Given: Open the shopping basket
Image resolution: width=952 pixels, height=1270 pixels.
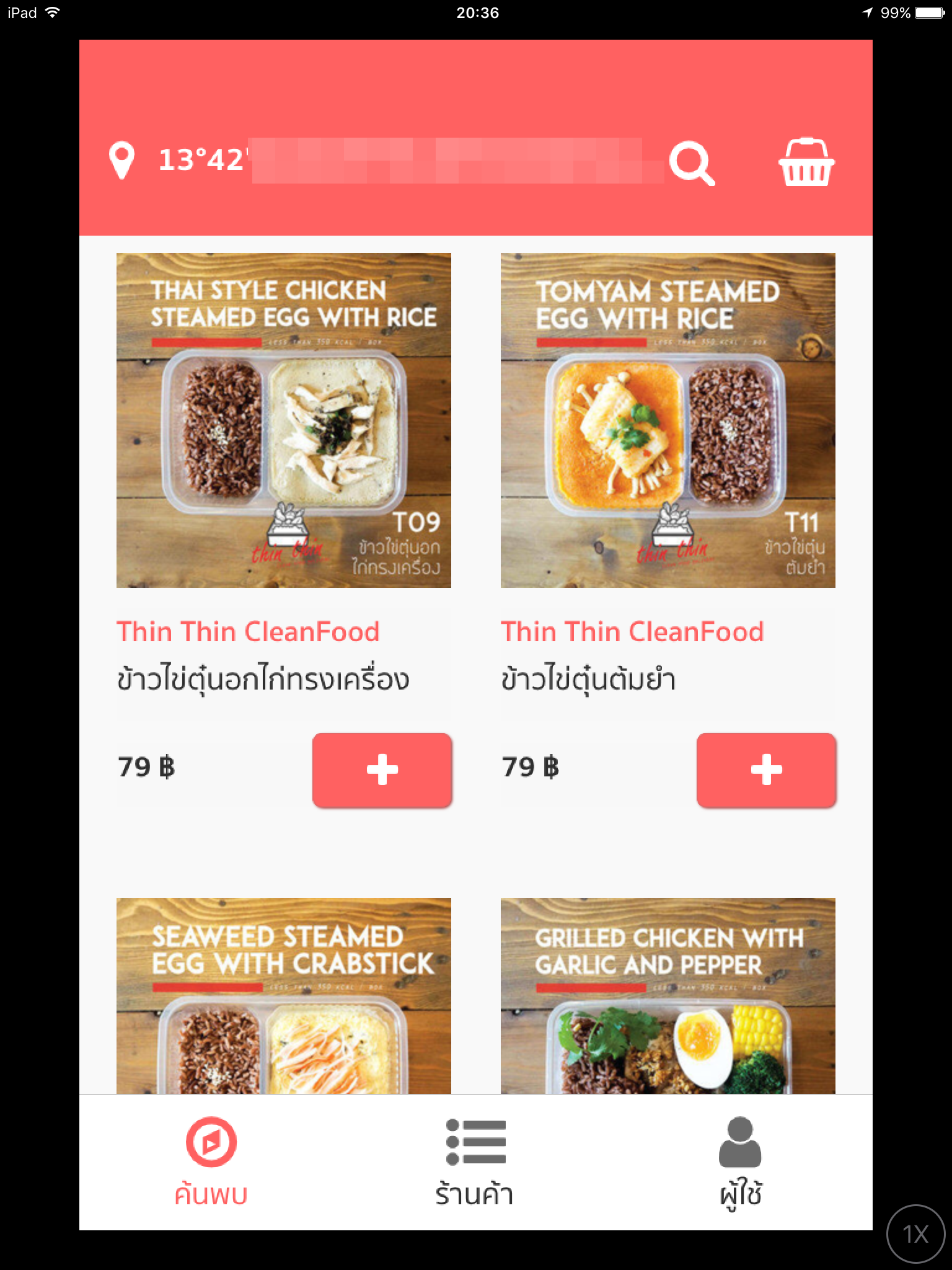Looking at the screenshot, I should (806, 162).
